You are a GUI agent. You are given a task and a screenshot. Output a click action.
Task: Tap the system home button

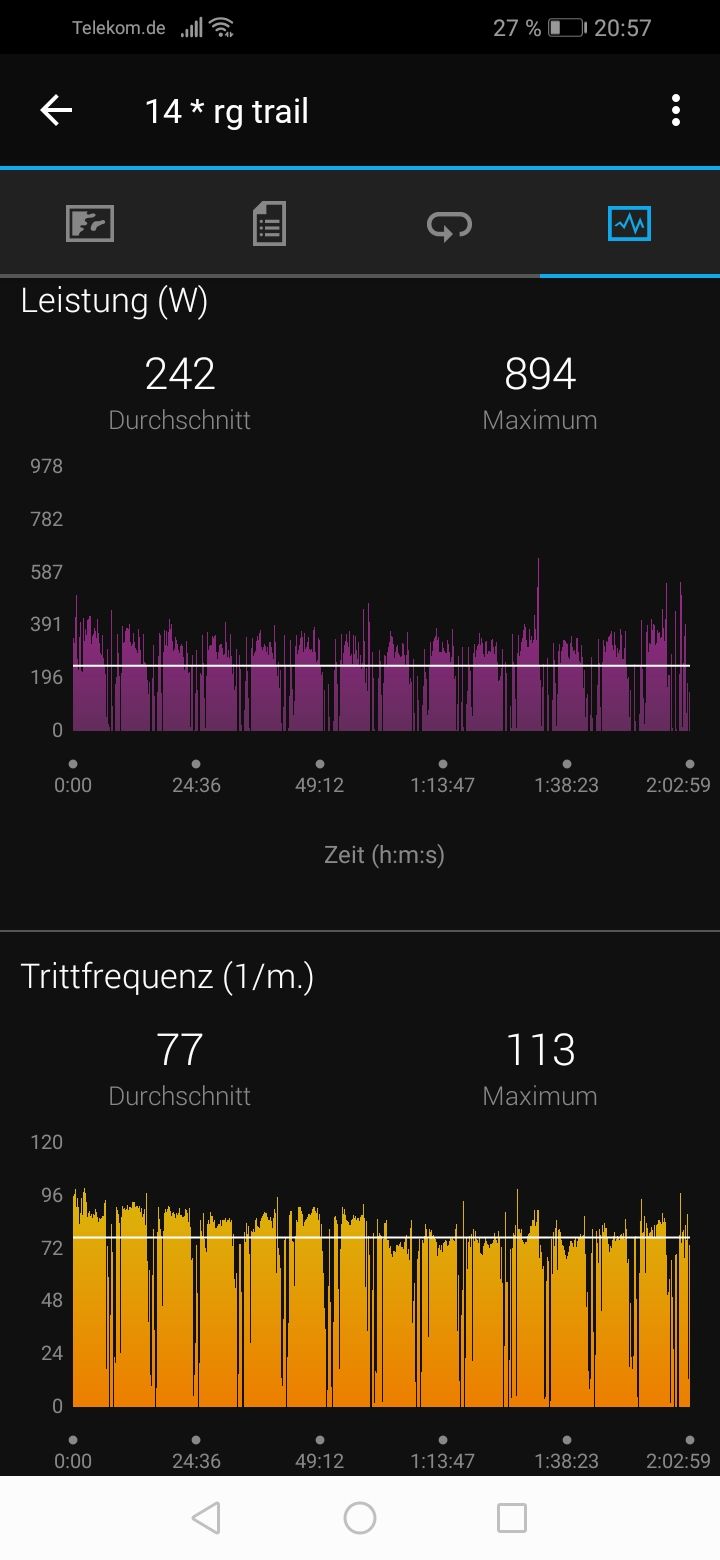pos(360,1518)
